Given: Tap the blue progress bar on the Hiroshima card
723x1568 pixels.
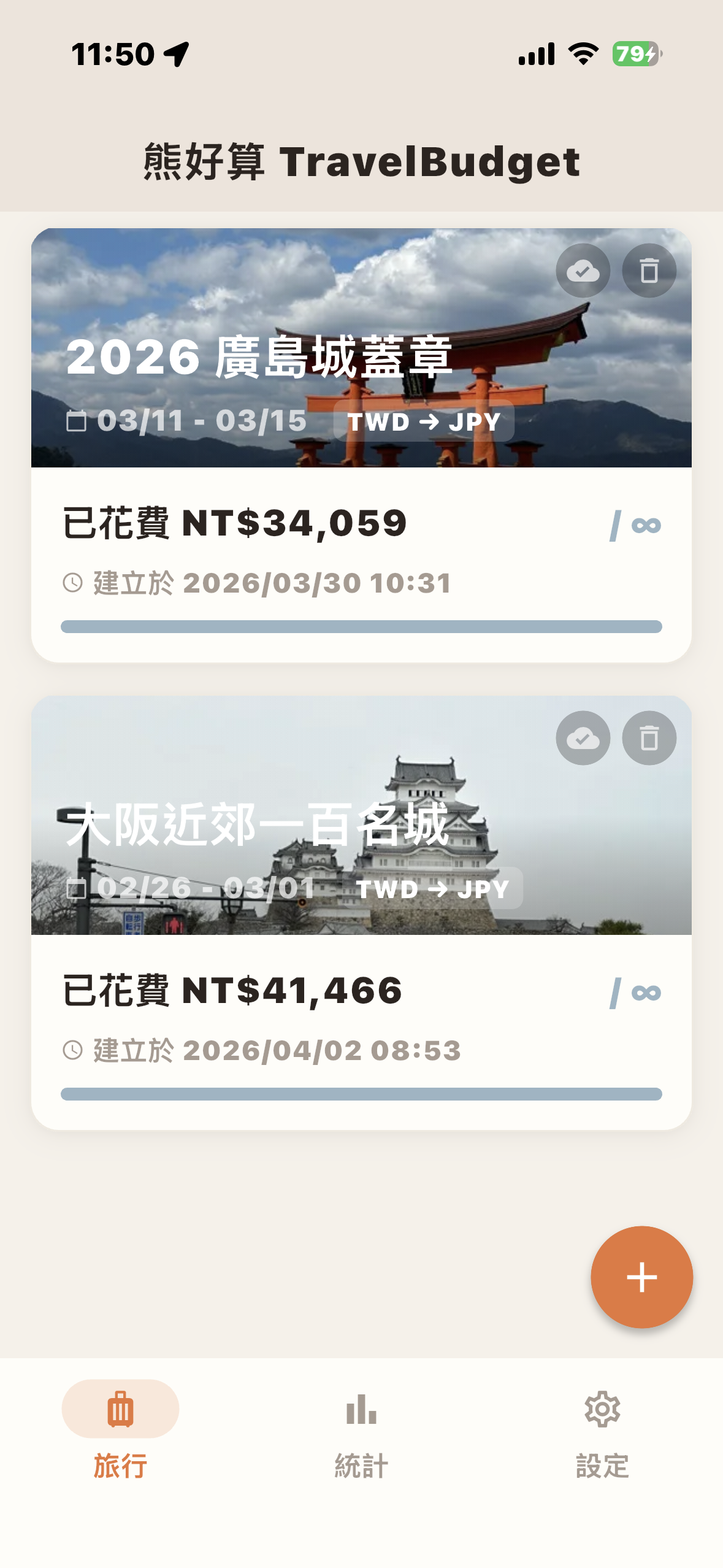Looking at the screenshot, I should (x=361, y=625).
